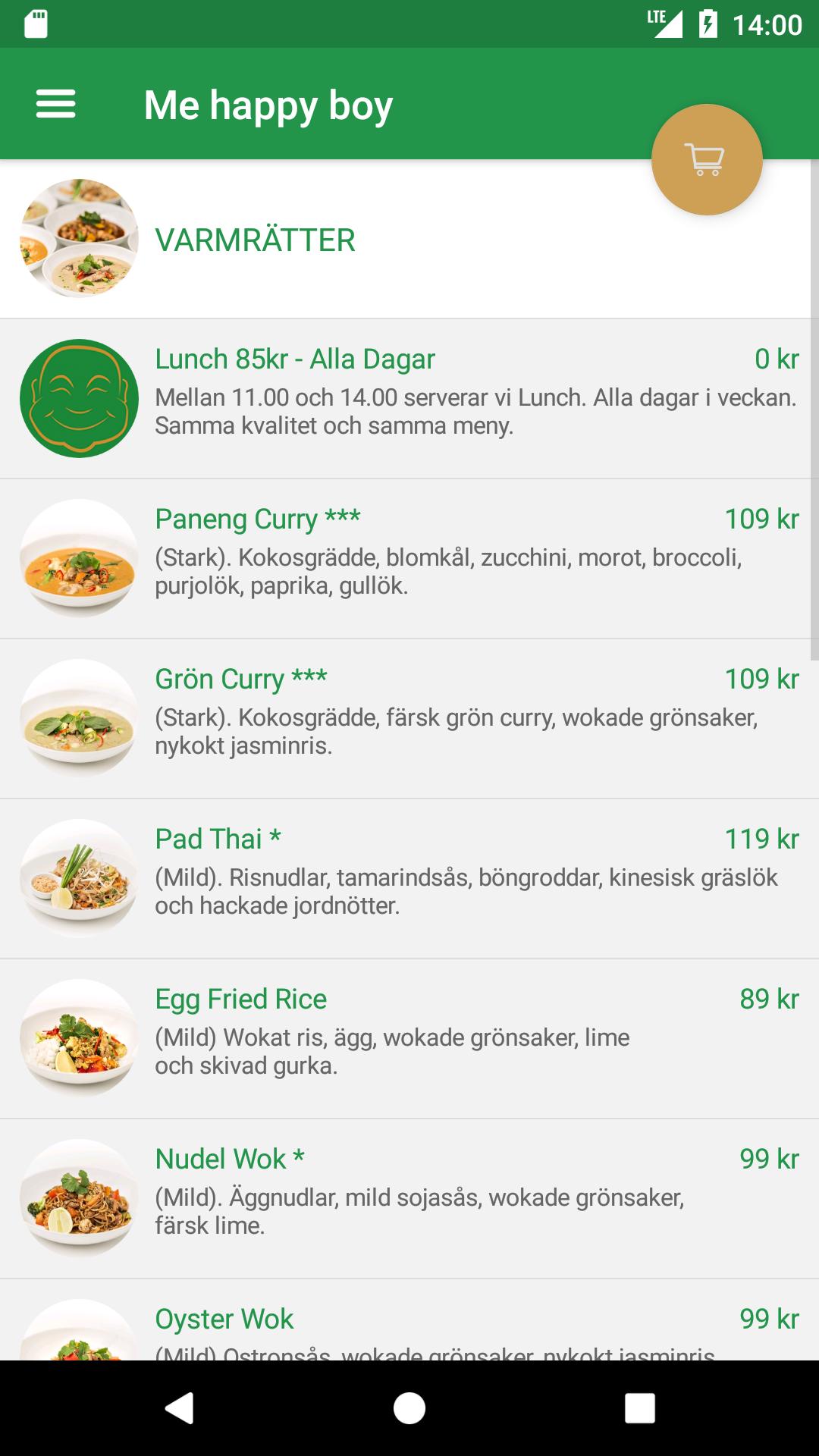Select the Lunch 85kr - Alla Dagar item

pos(409,398)
